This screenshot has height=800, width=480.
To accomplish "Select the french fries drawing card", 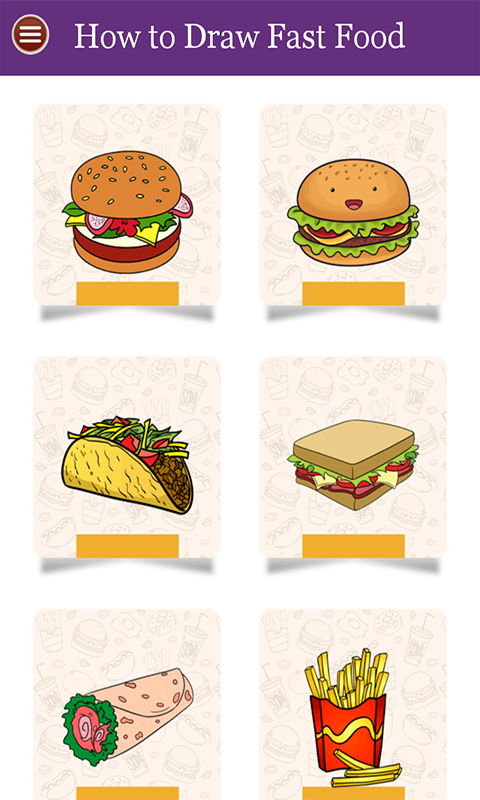I will 353,705.
